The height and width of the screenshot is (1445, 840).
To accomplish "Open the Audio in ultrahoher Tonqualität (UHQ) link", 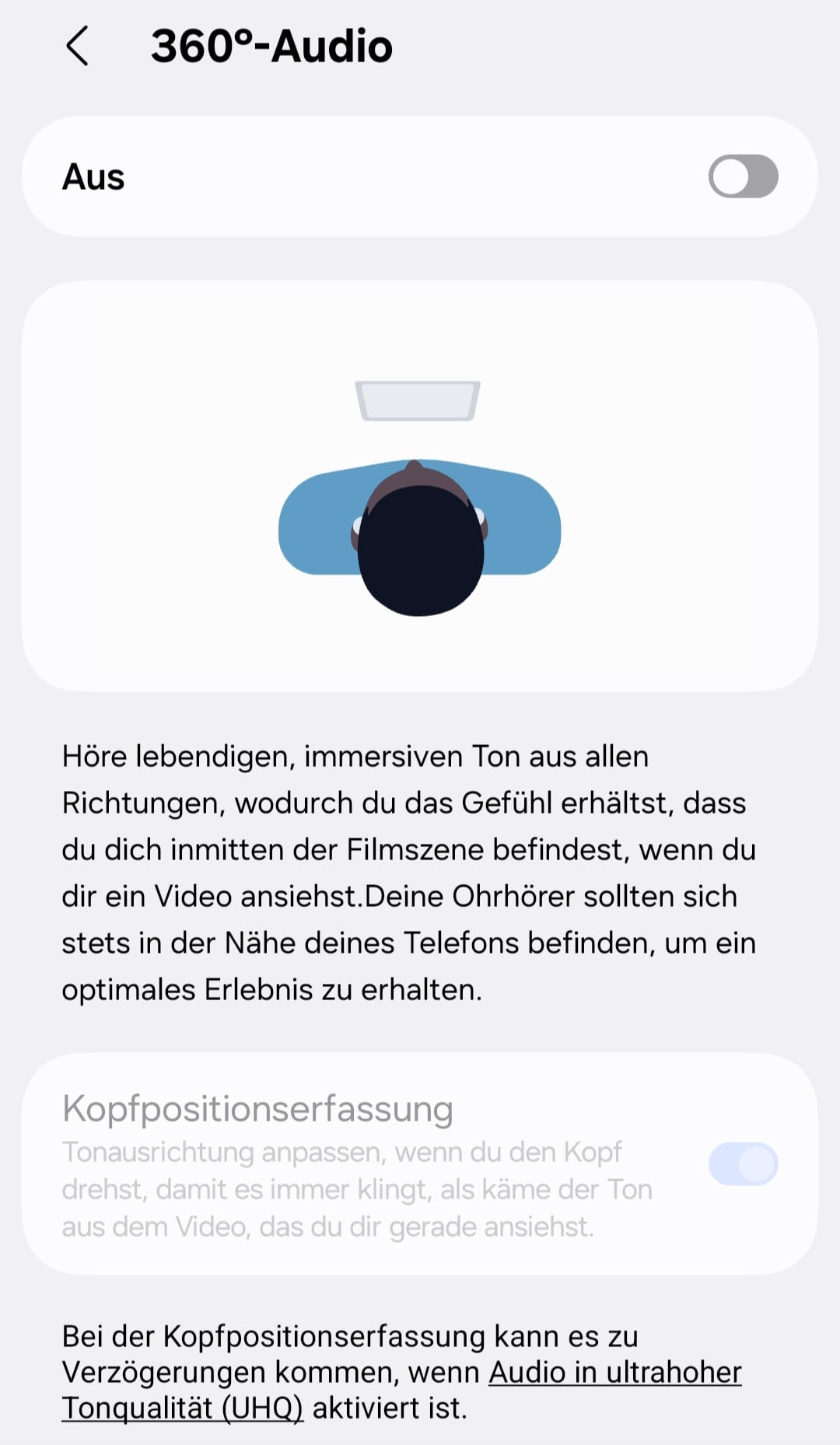I will 614,1373.
